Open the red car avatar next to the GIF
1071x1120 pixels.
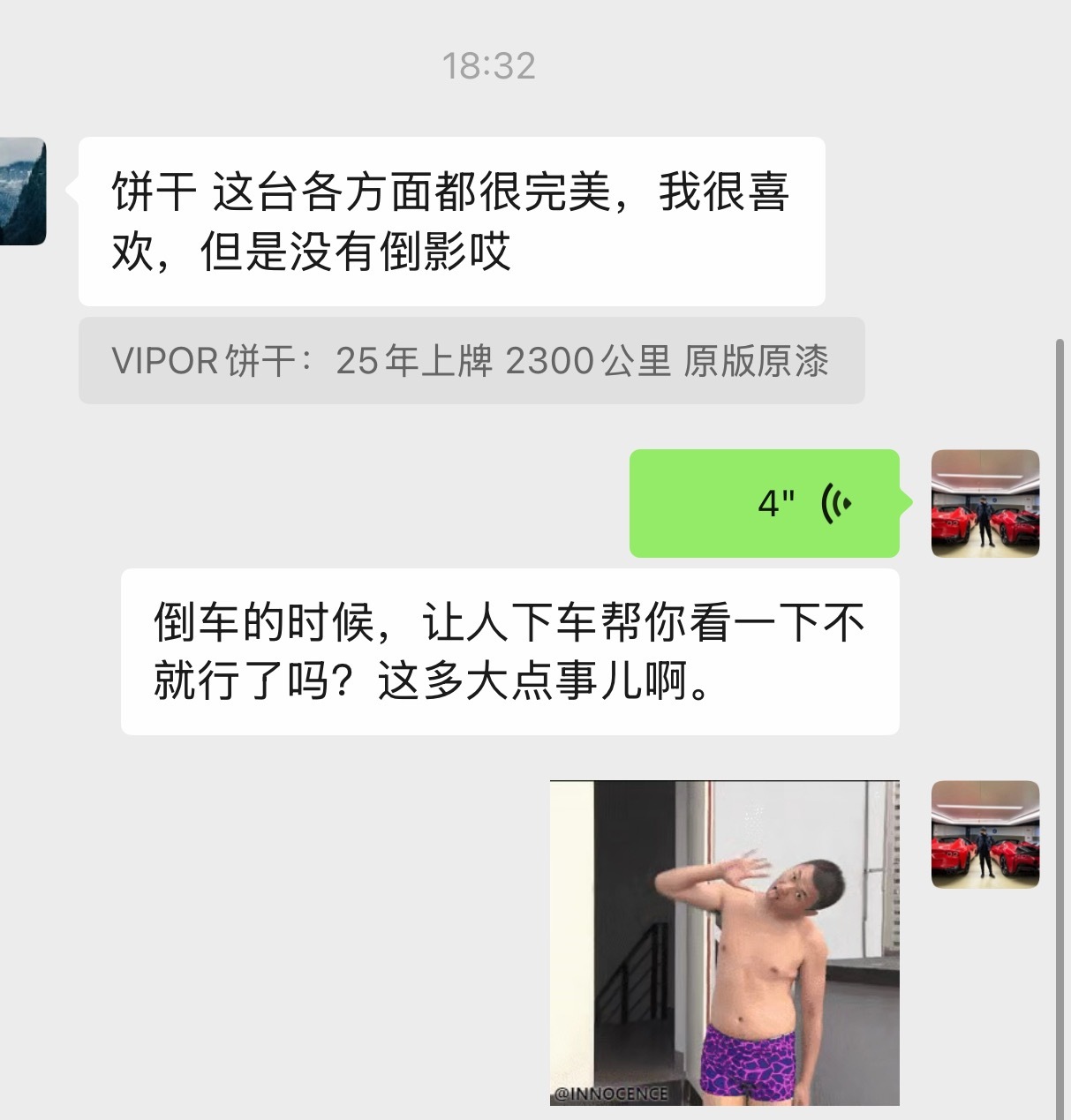click(984, 835)
